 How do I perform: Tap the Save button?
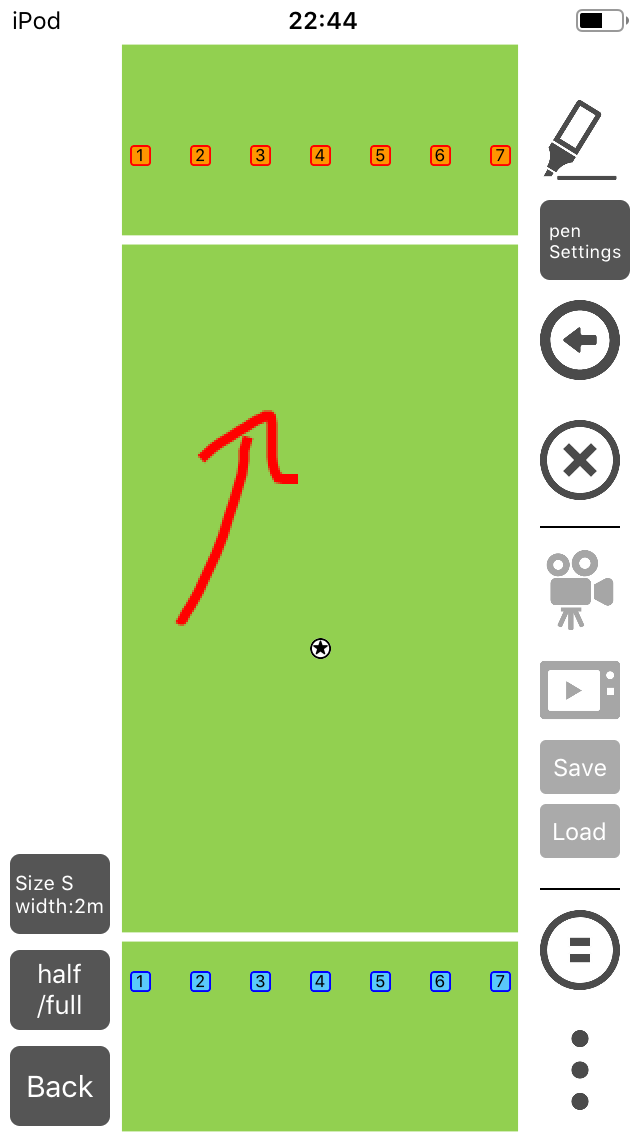580,767
